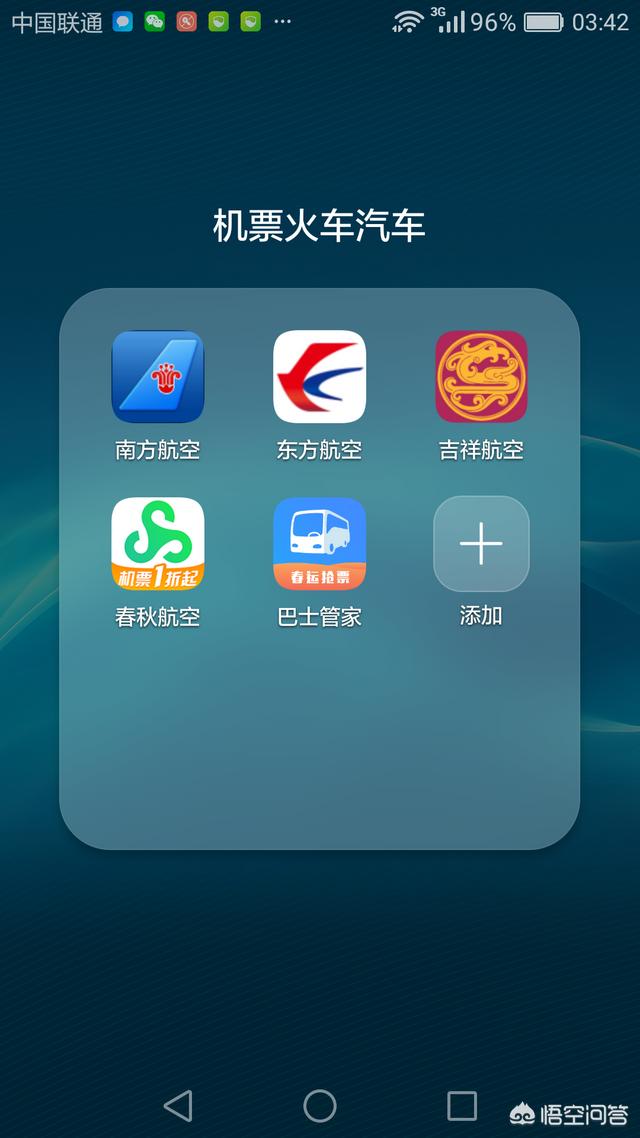Return to the home screen
The width and height of the screenshot is (640, 1138).
coord(320,1106)
